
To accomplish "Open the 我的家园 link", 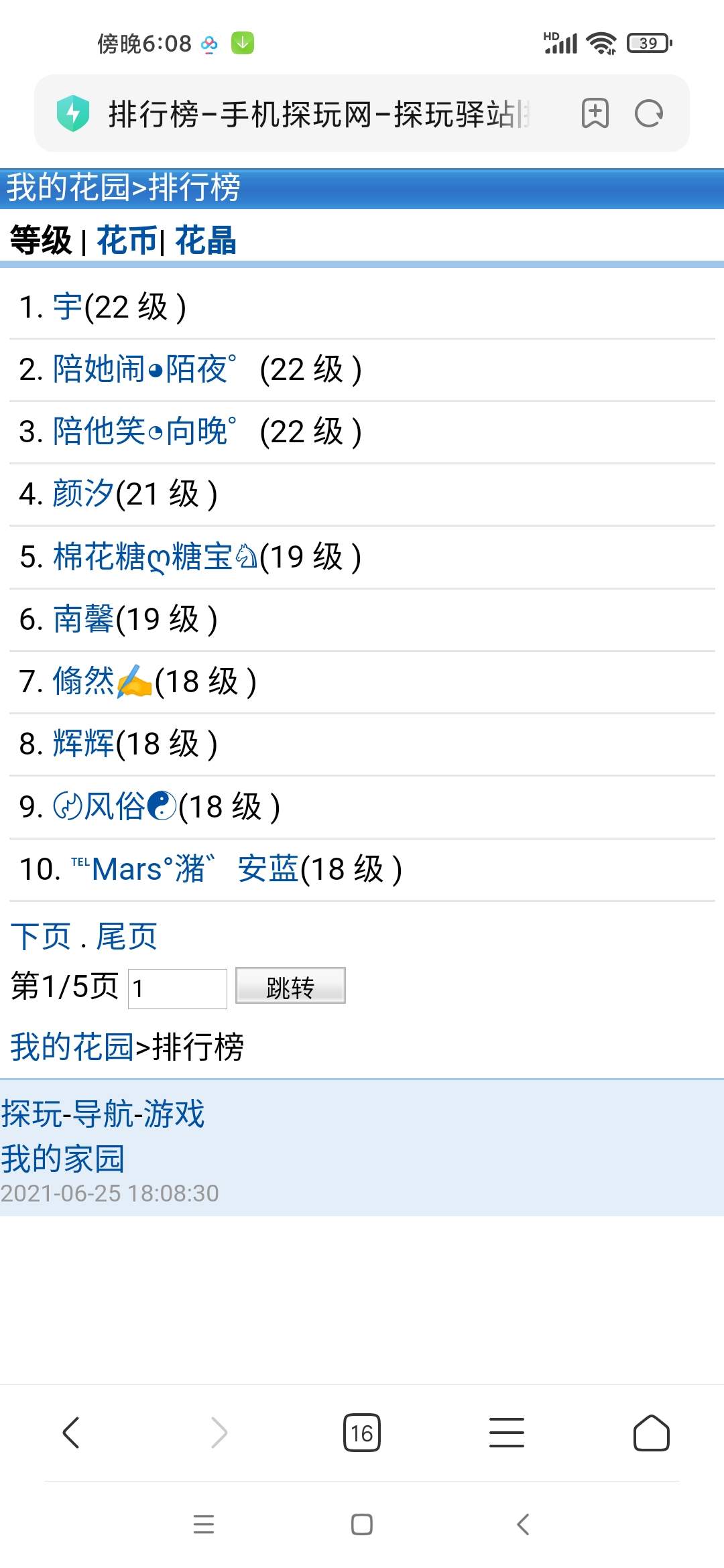I will pos(62,1159).
